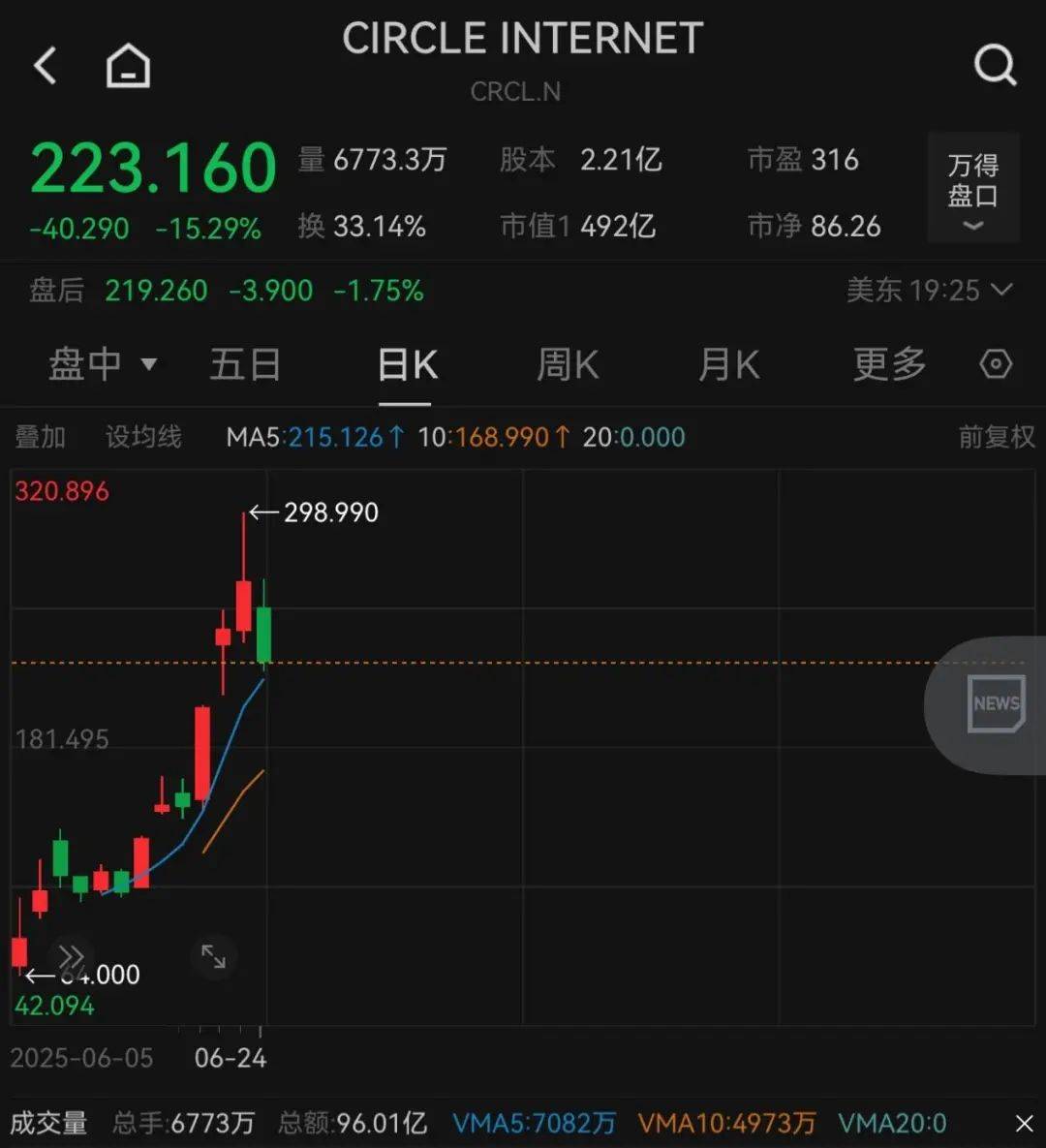Open 设均线 moving average settings
The height and width of the screenshot is (1148, 1046).
pos(143,437)
